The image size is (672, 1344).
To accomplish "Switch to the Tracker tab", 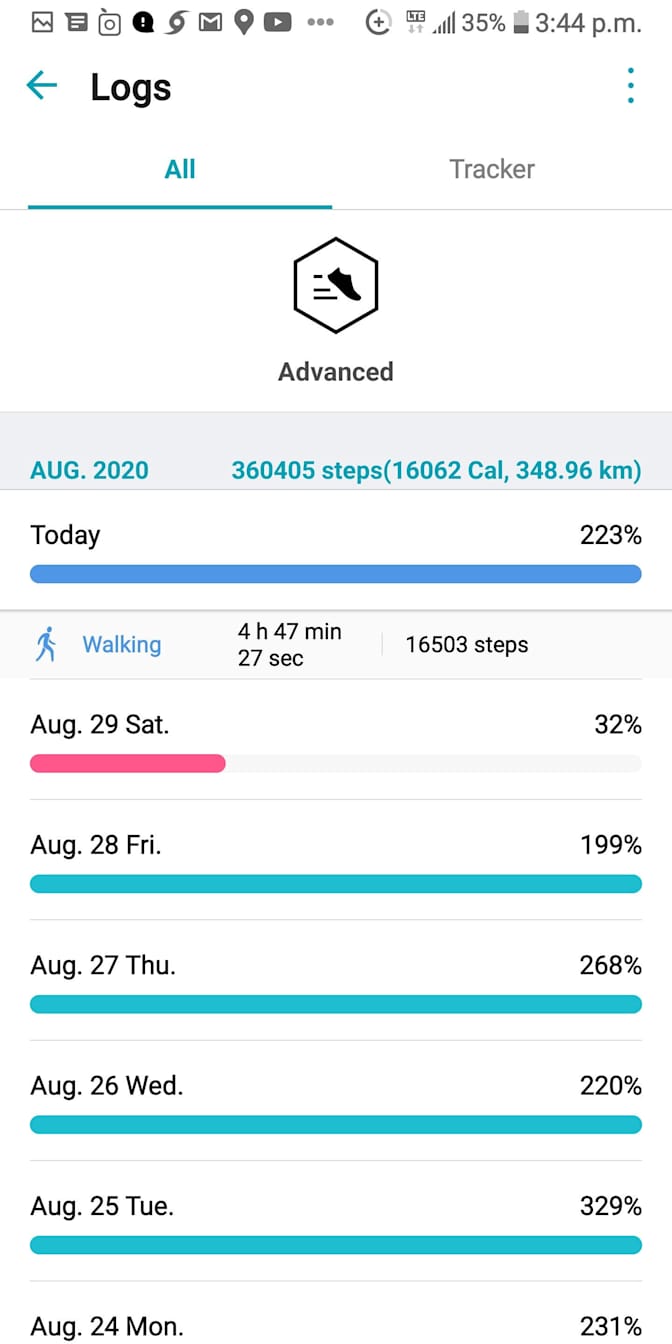I will (x=491, y=169).
